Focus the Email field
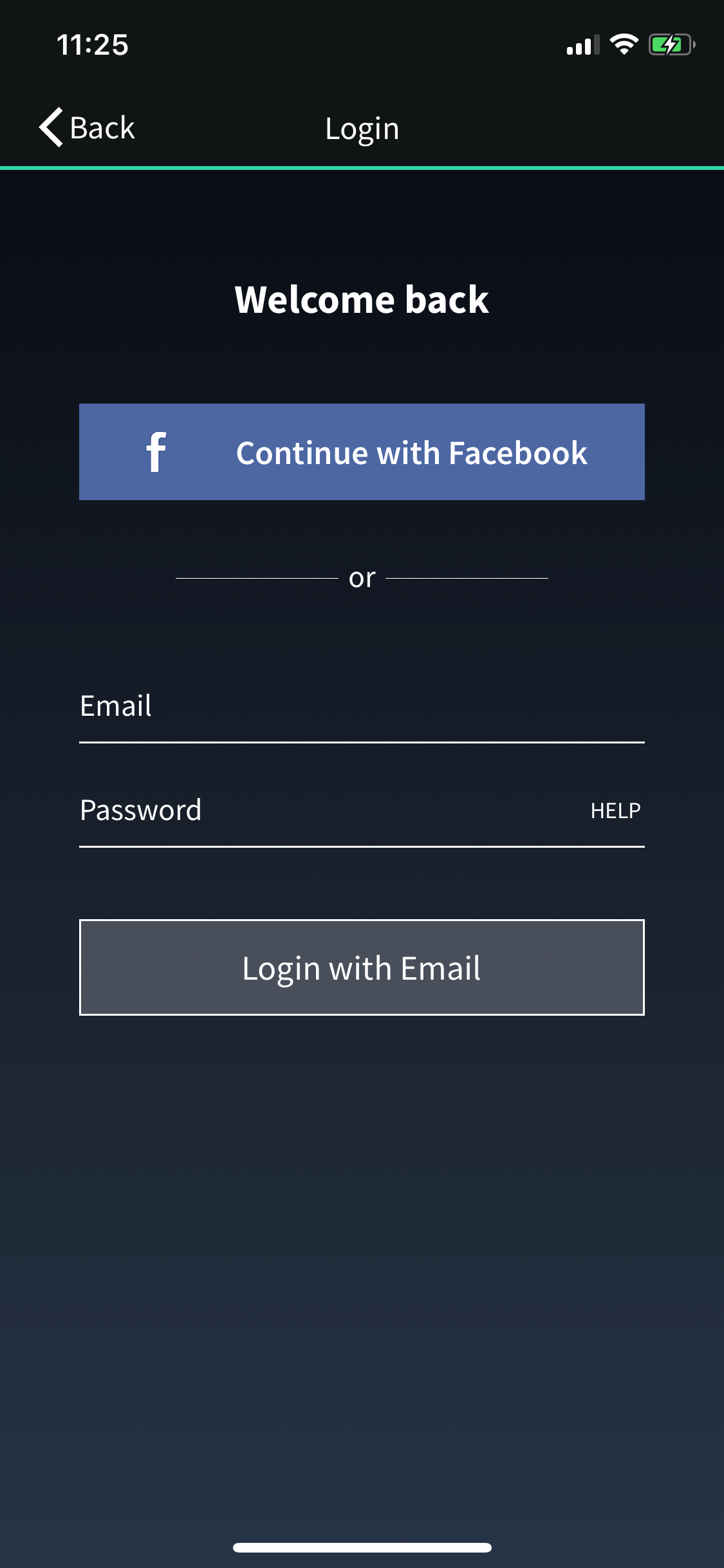The height and width of the screenshot is (1568, 724). [362, 707]
